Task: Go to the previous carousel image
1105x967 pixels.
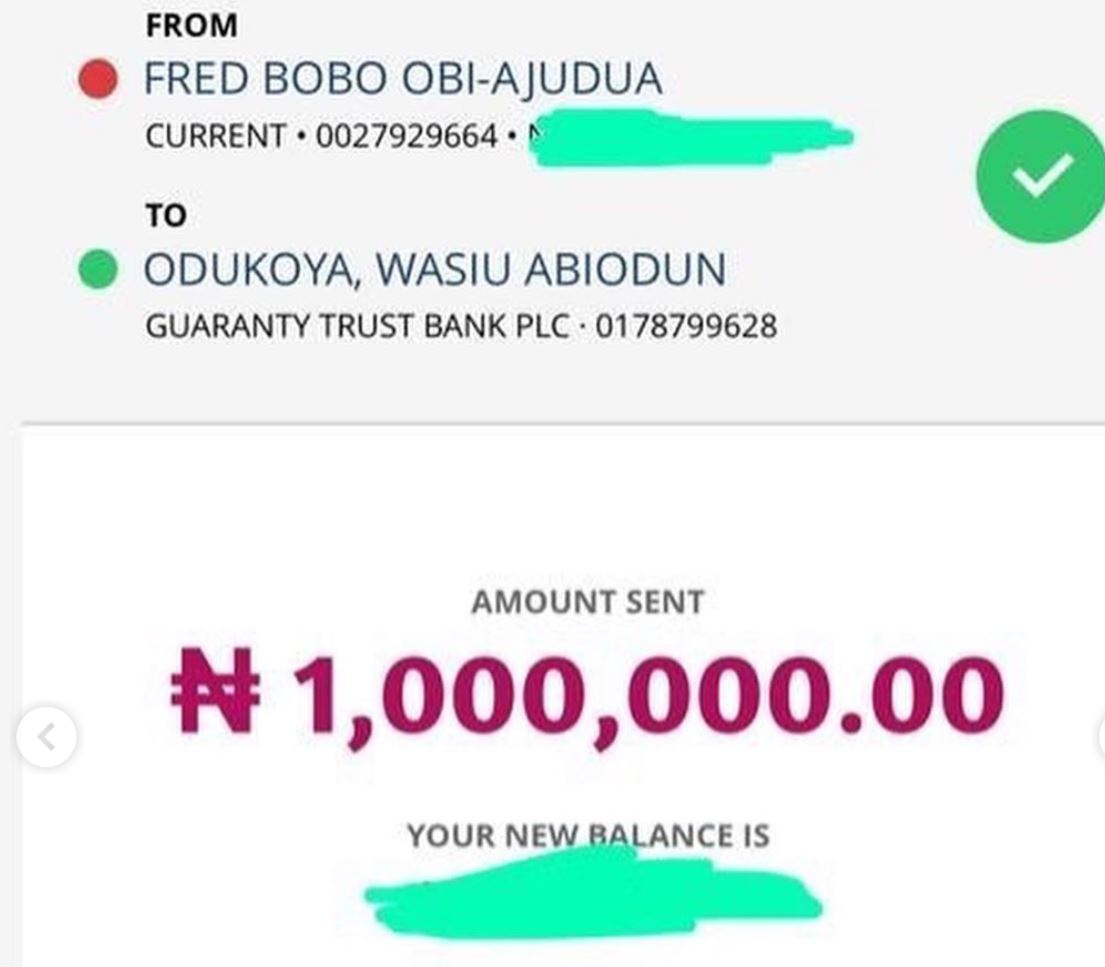Action: coord(46,738)
